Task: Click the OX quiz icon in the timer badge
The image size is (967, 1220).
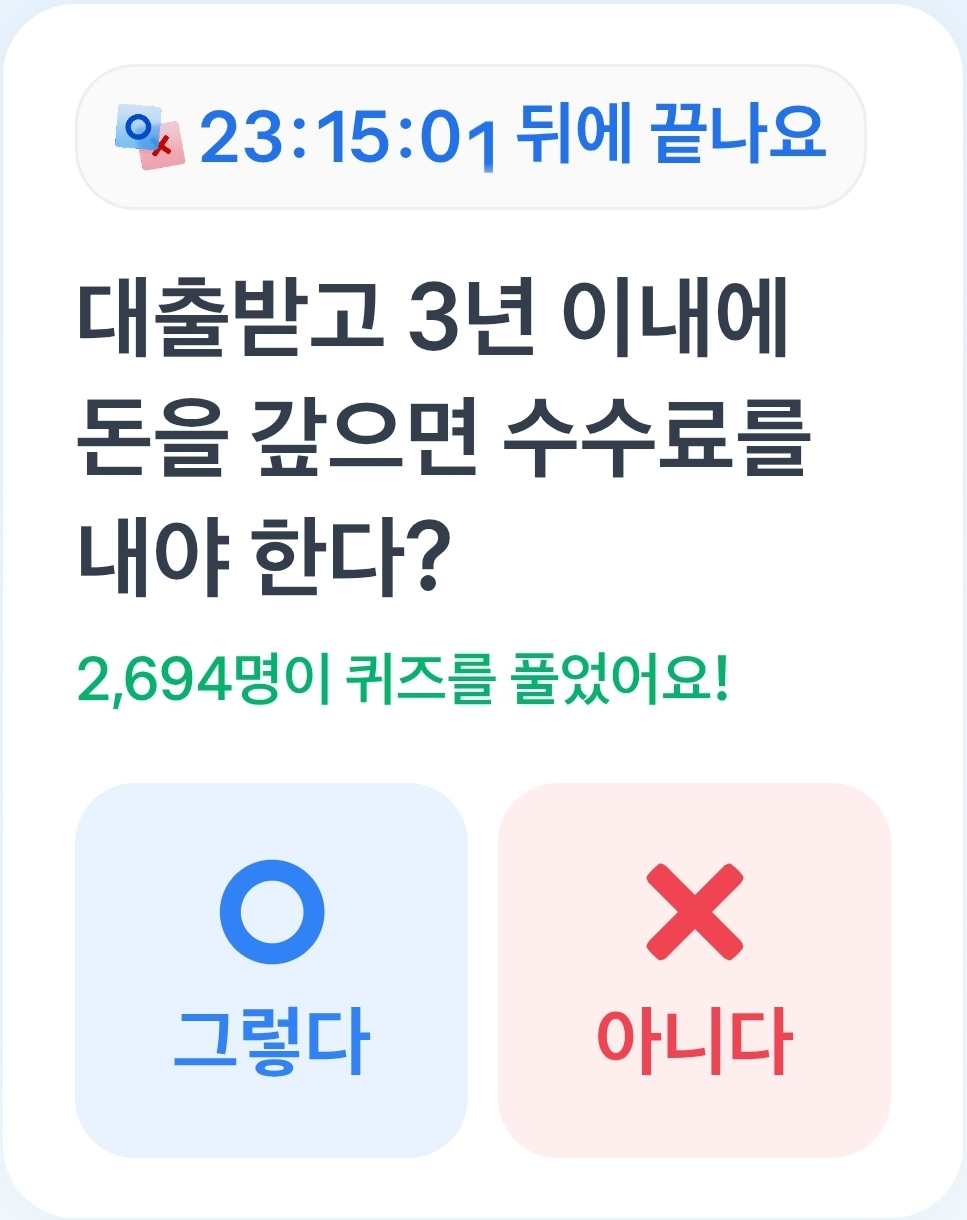Action: pos(150,135)
